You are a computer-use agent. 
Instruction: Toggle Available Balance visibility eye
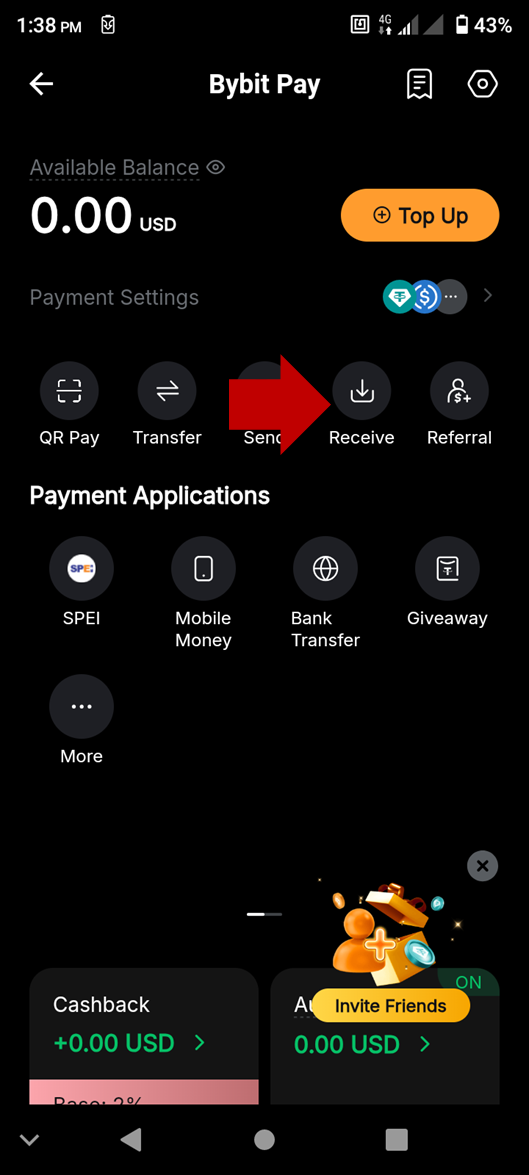(x=216, y=167)
